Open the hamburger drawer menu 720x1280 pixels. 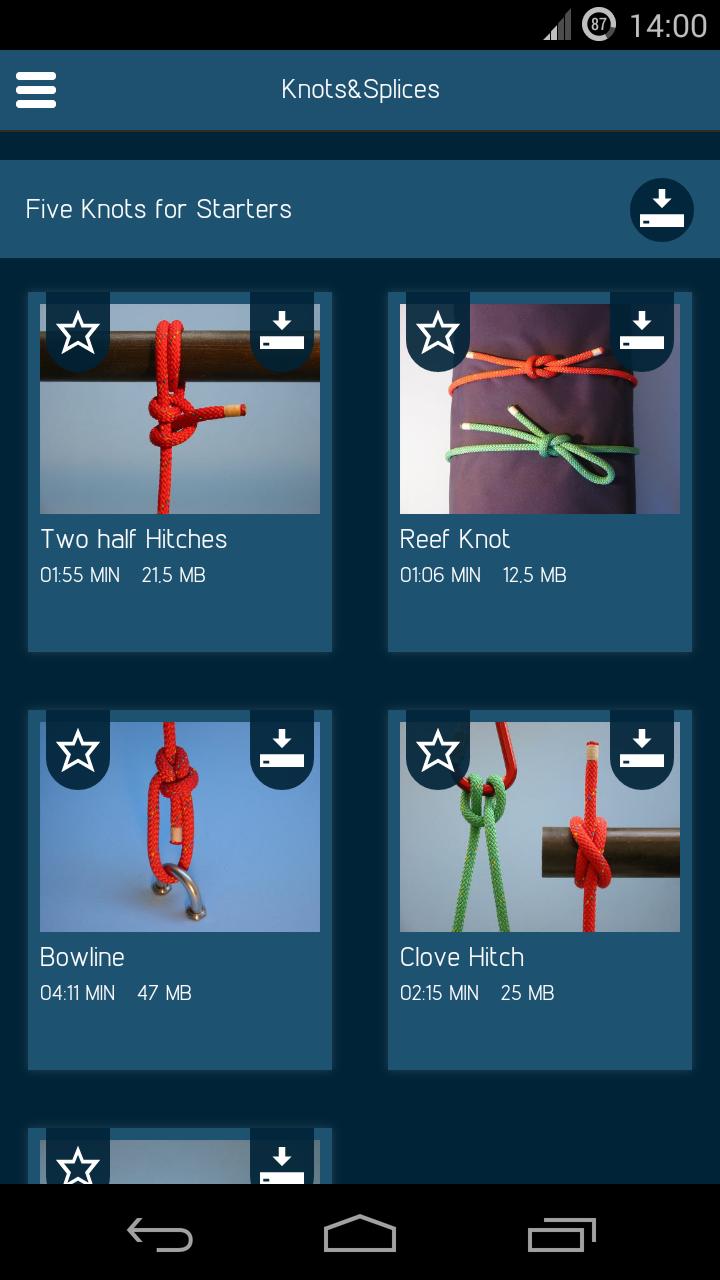(x=36, y=90)
